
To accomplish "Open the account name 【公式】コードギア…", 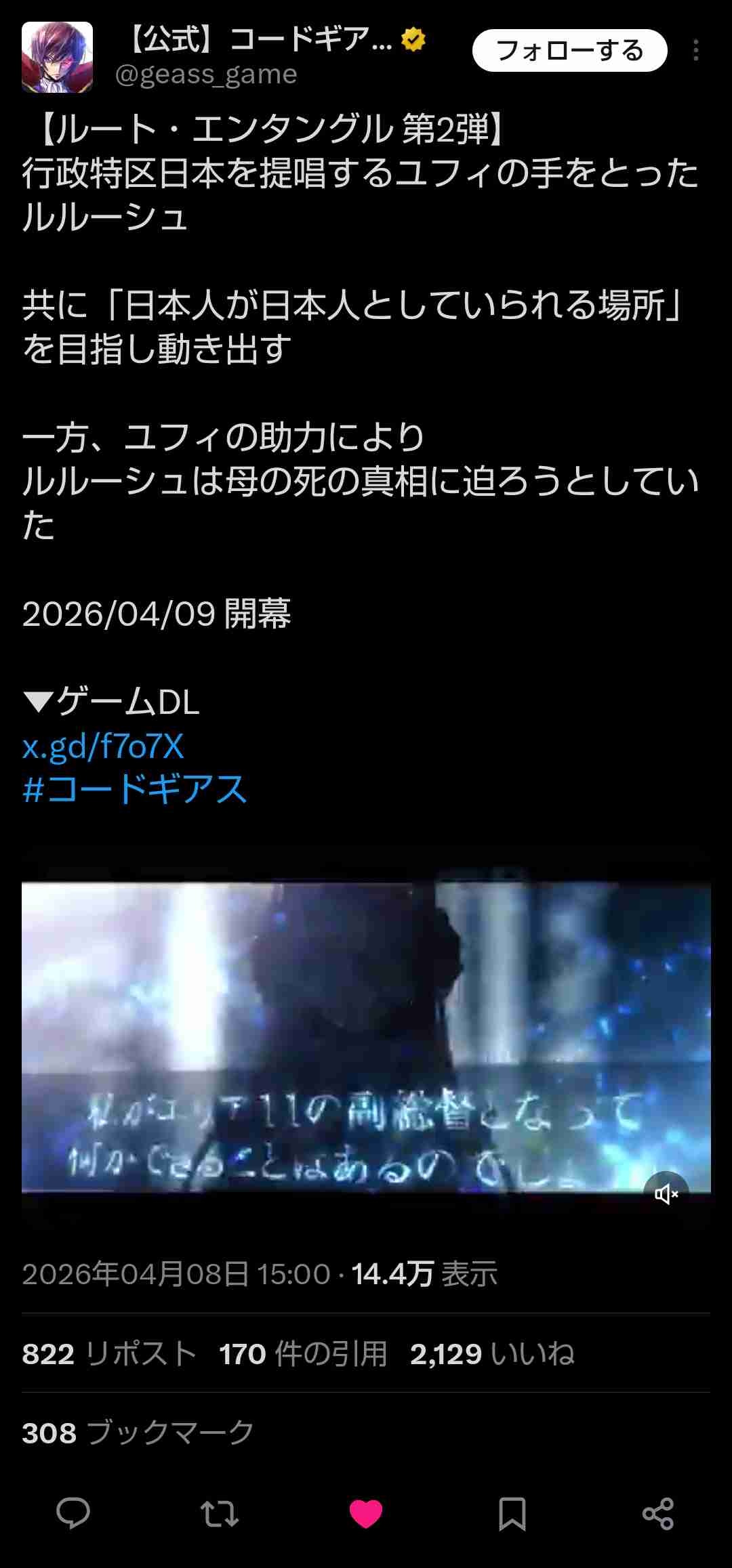I will click(261, 39).
